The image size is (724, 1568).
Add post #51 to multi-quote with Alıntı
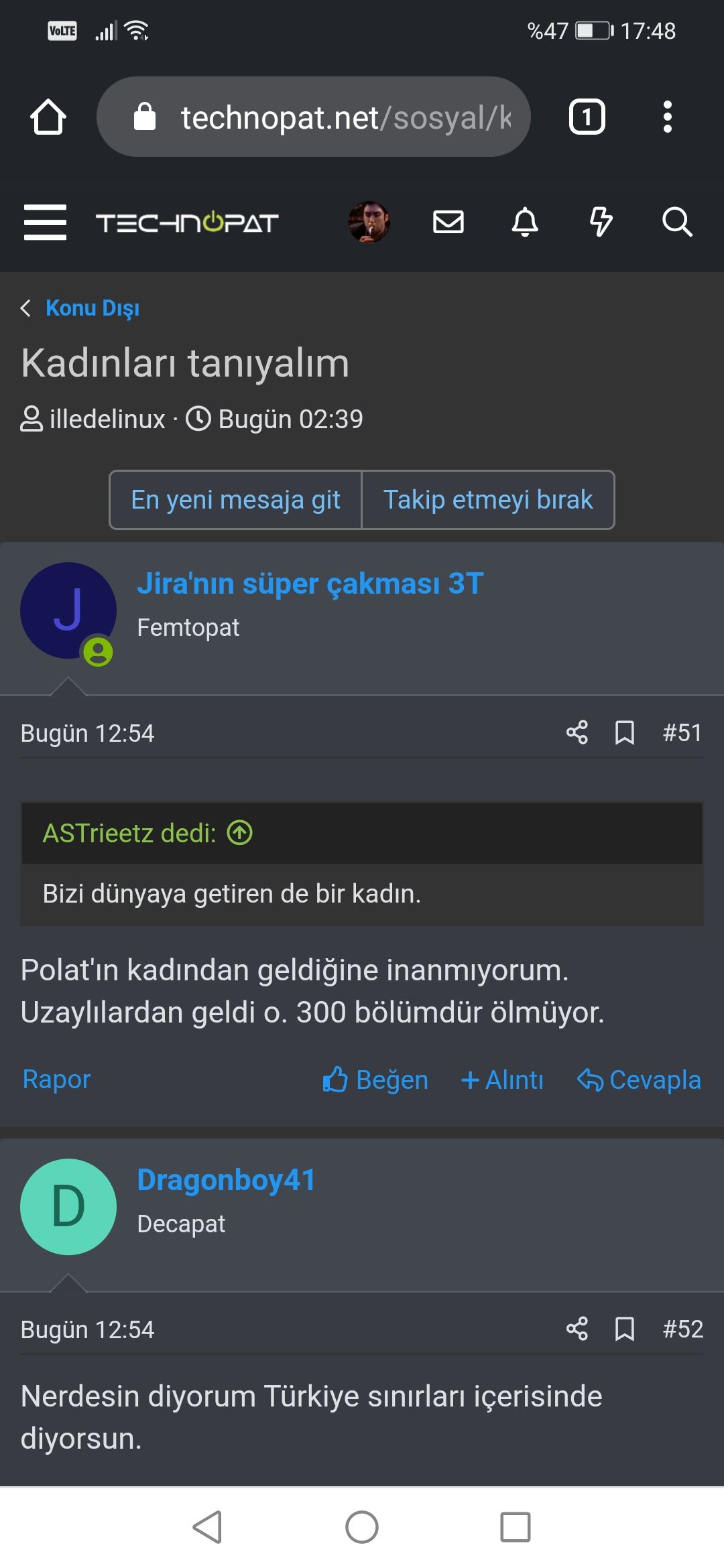tap(502, 1080)
